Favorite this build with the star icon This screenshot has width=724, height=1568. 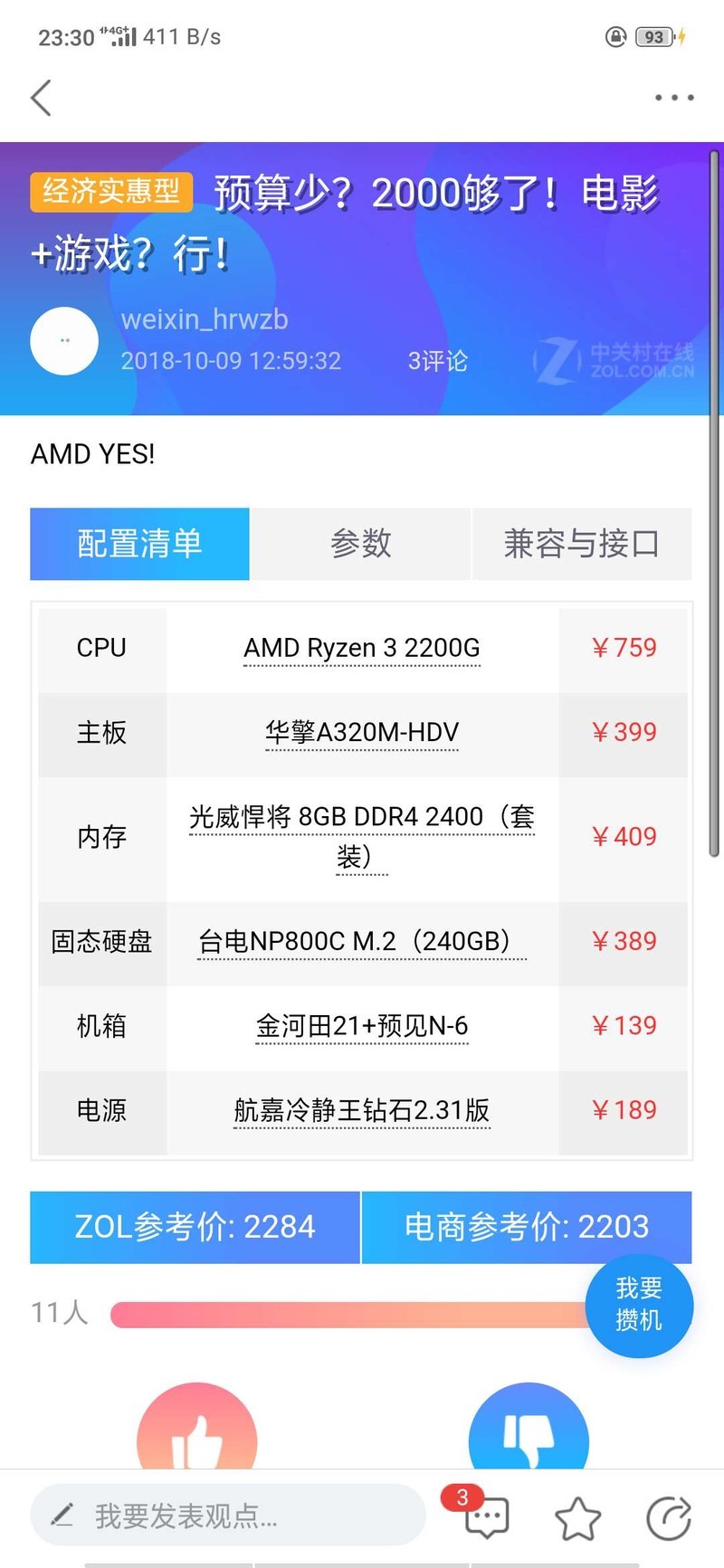point(577,1517)
